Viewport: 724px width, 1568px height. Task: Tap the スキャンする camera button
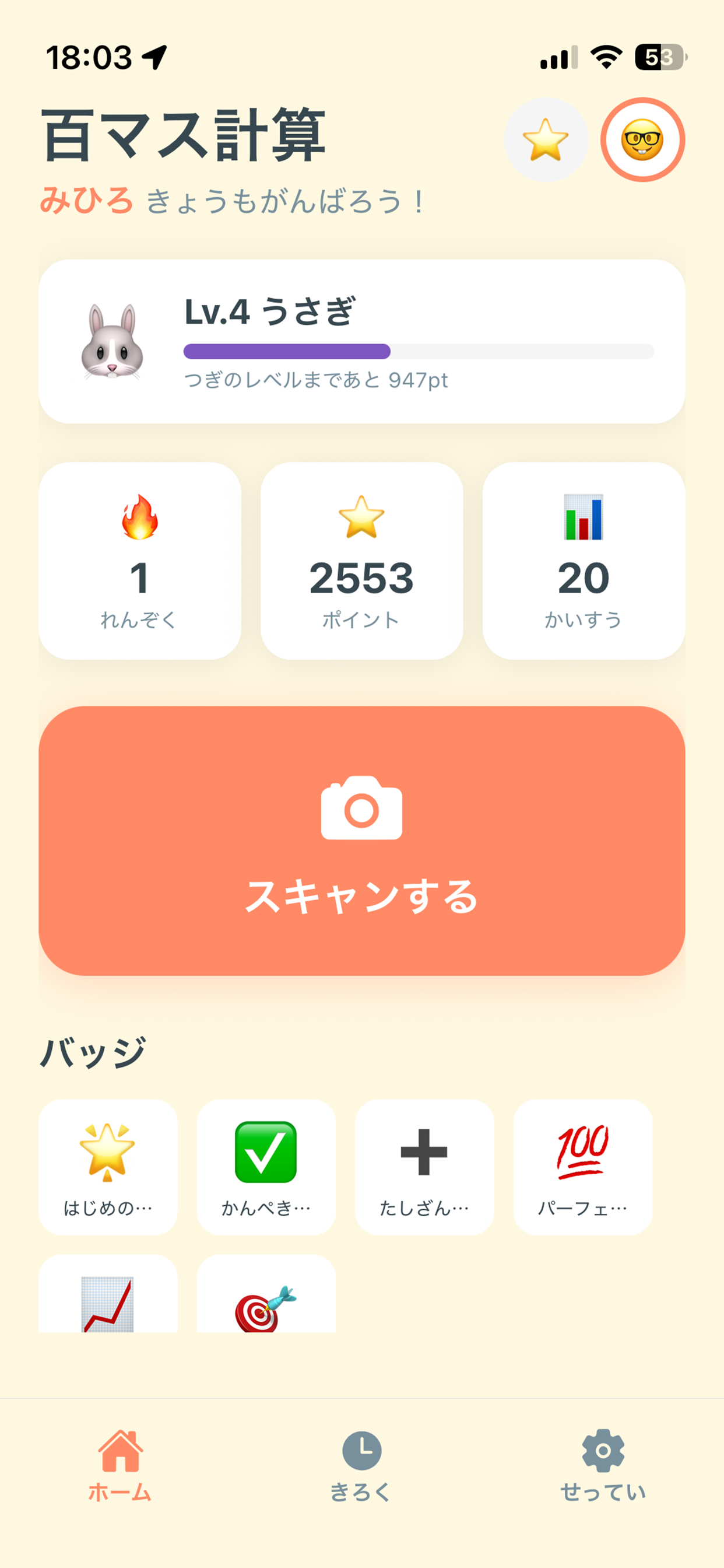point(362,841)
